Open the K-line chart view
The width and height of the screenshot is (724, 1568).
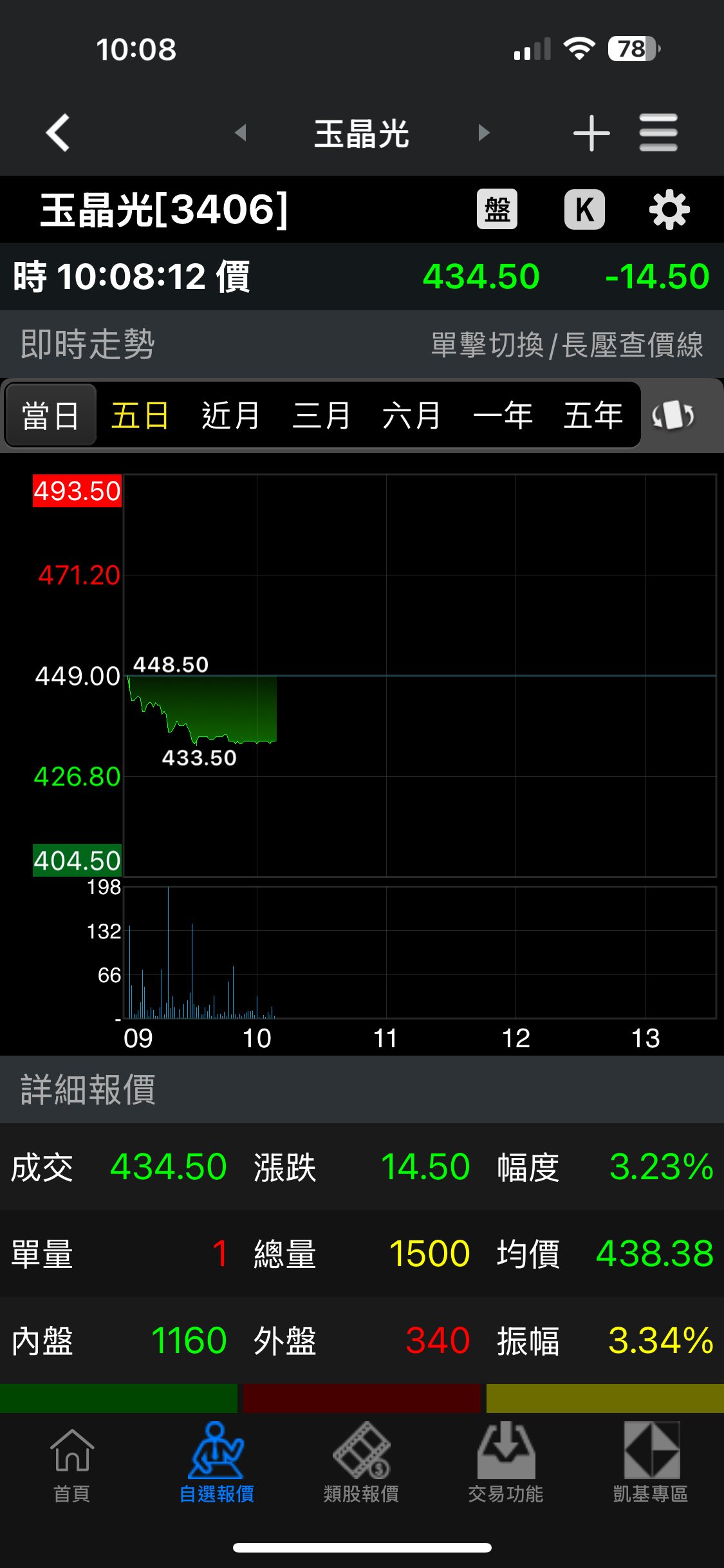(584, 209)
